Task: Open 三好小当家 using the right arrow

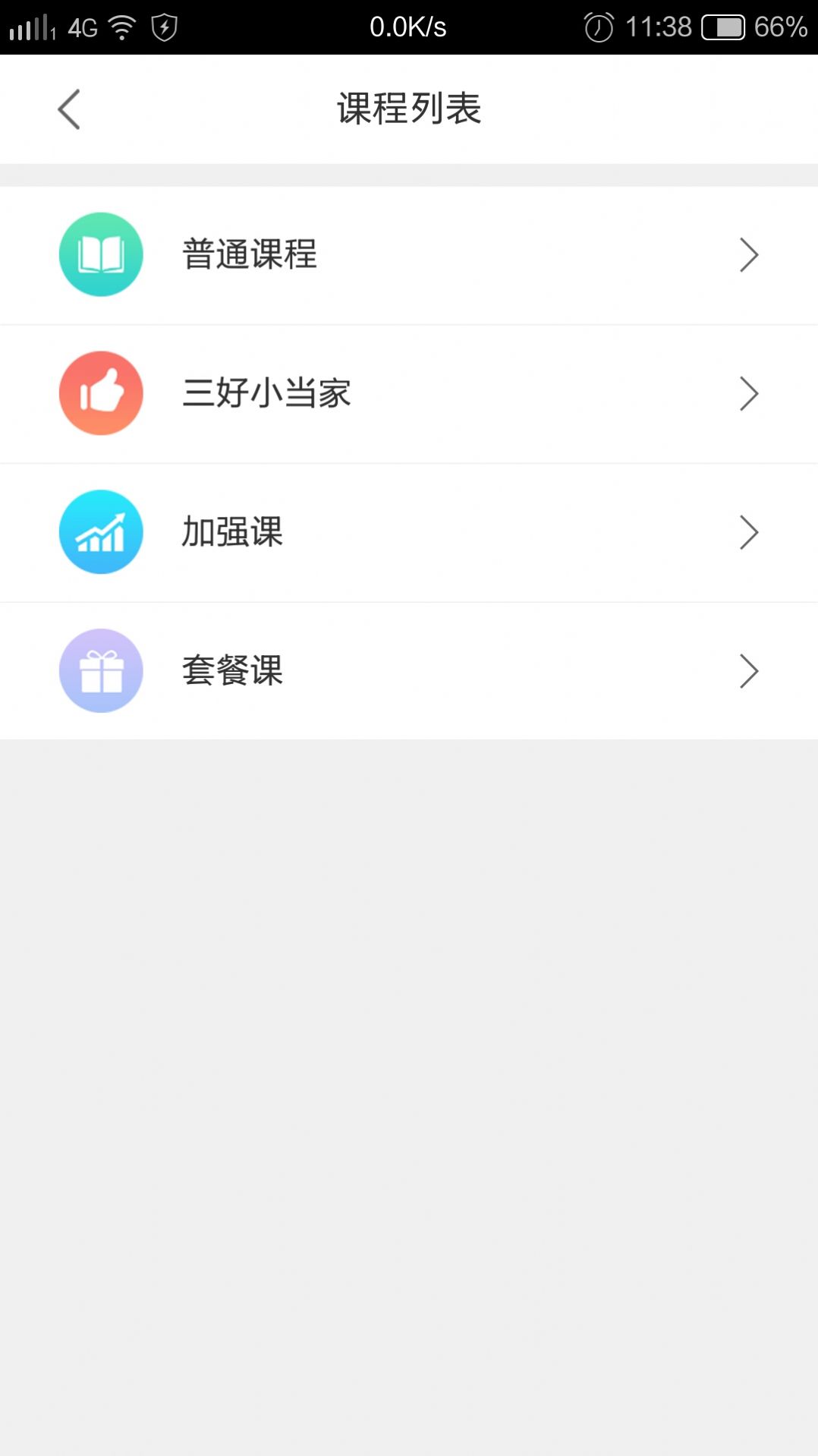Action: tap(749, 393)
